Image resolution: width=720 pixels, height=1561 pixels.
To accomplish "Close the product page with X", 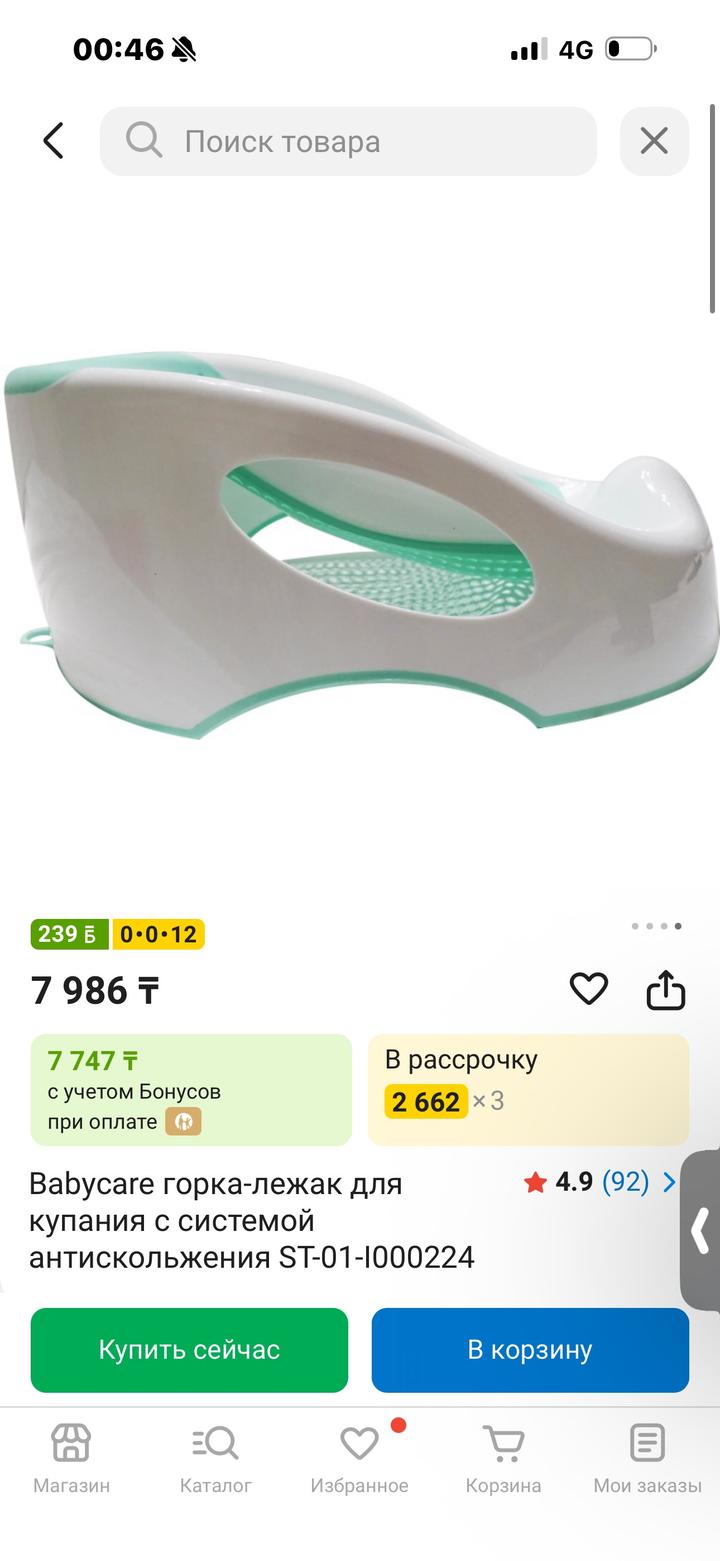I will 654,141.
